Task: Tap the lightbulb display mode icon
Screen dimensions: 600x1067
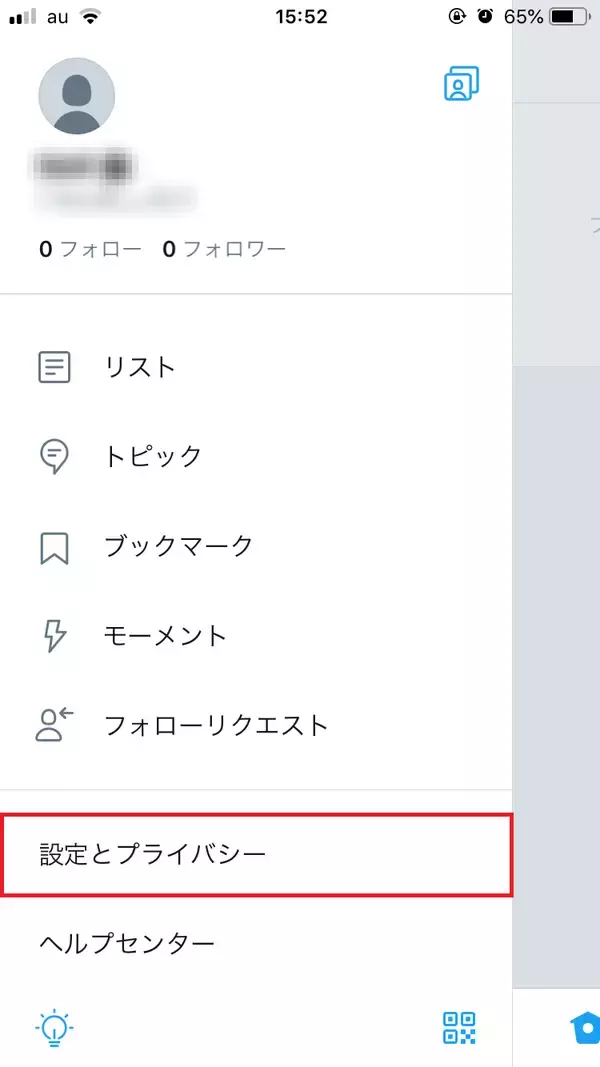Action: click(x=55, y=1027)
